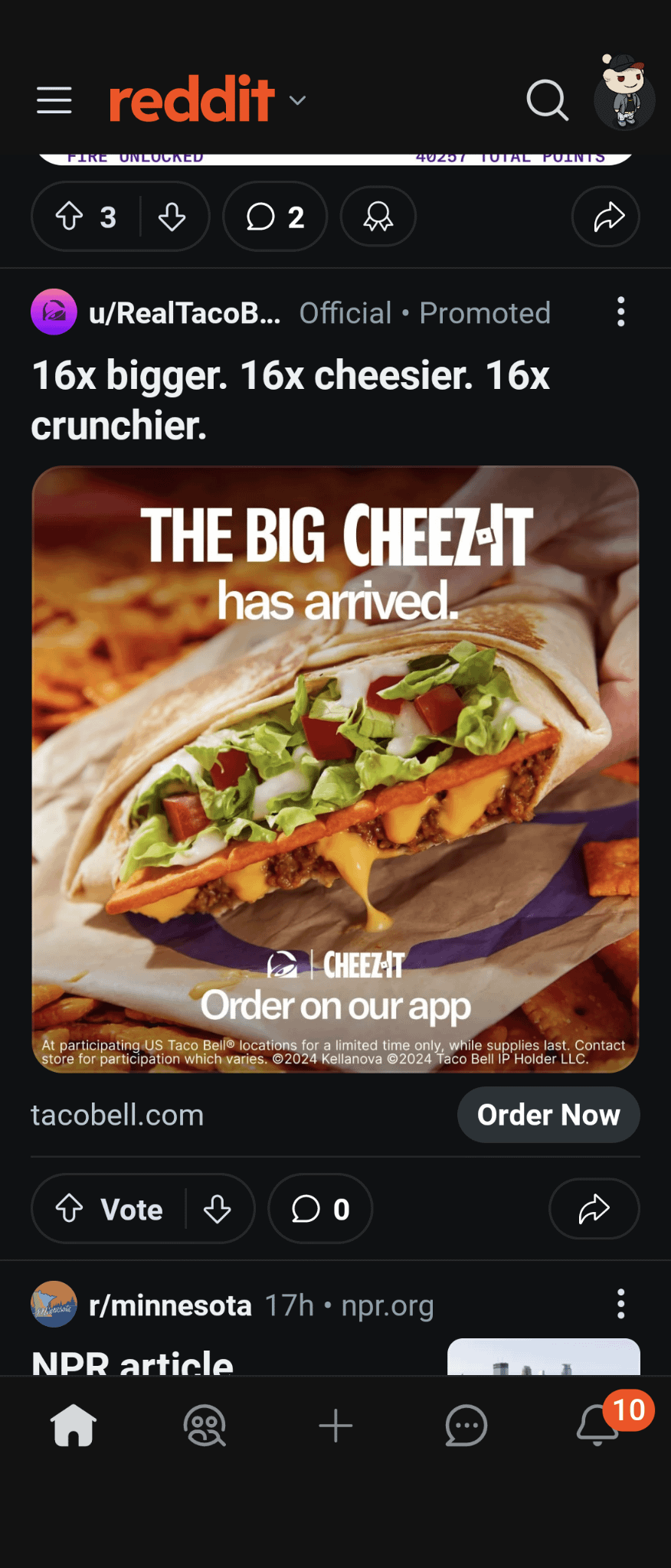
Task: Share the top post
Action: click(606, 217)
